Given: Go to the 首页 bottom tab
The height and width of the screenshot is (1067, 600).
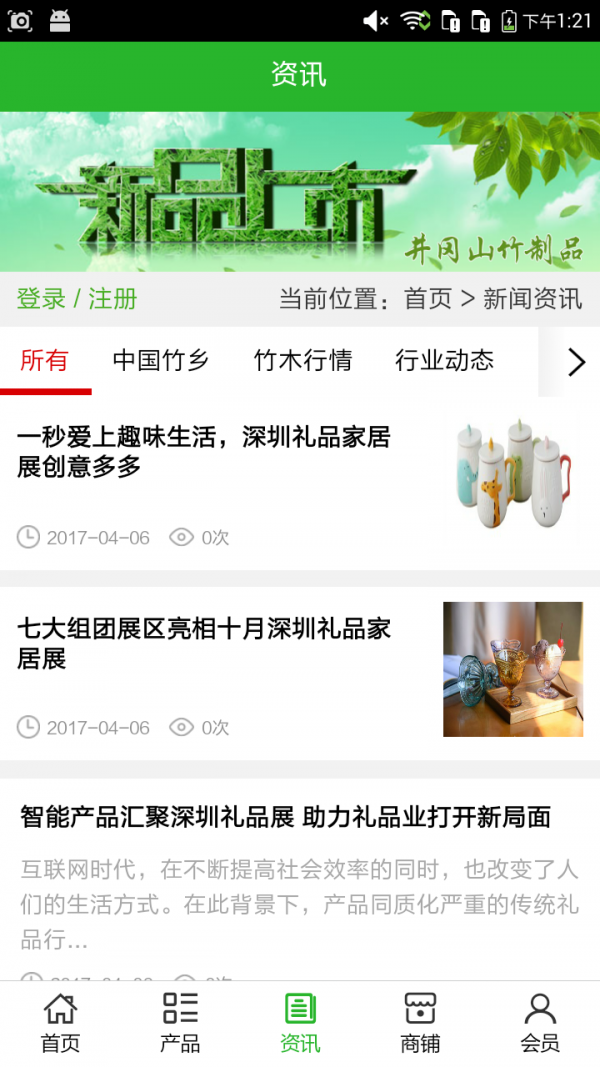Looking at the screenshot, I should [x=60, y=1024].
